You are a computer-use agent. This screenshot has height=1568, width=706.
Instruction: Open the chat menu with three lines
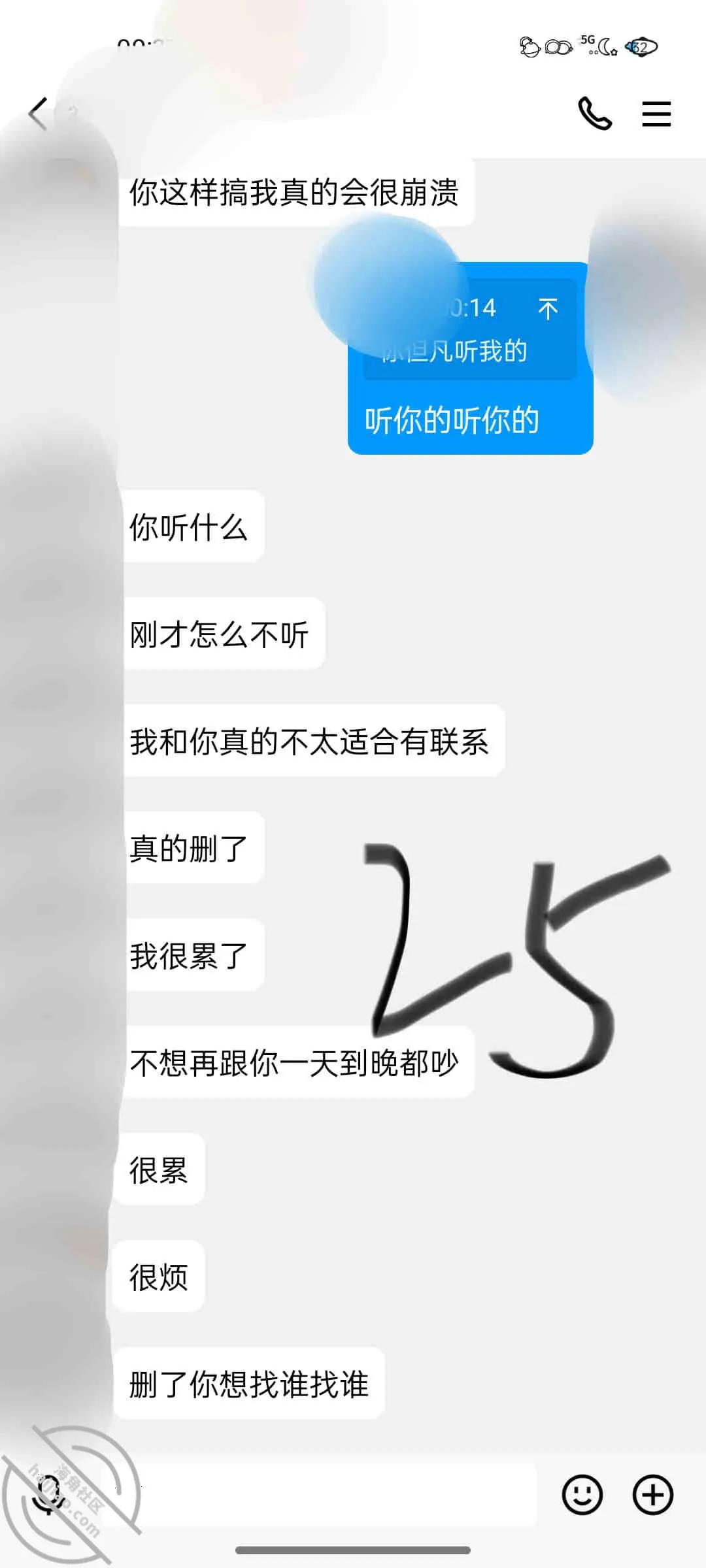click(x=656, y=114)
